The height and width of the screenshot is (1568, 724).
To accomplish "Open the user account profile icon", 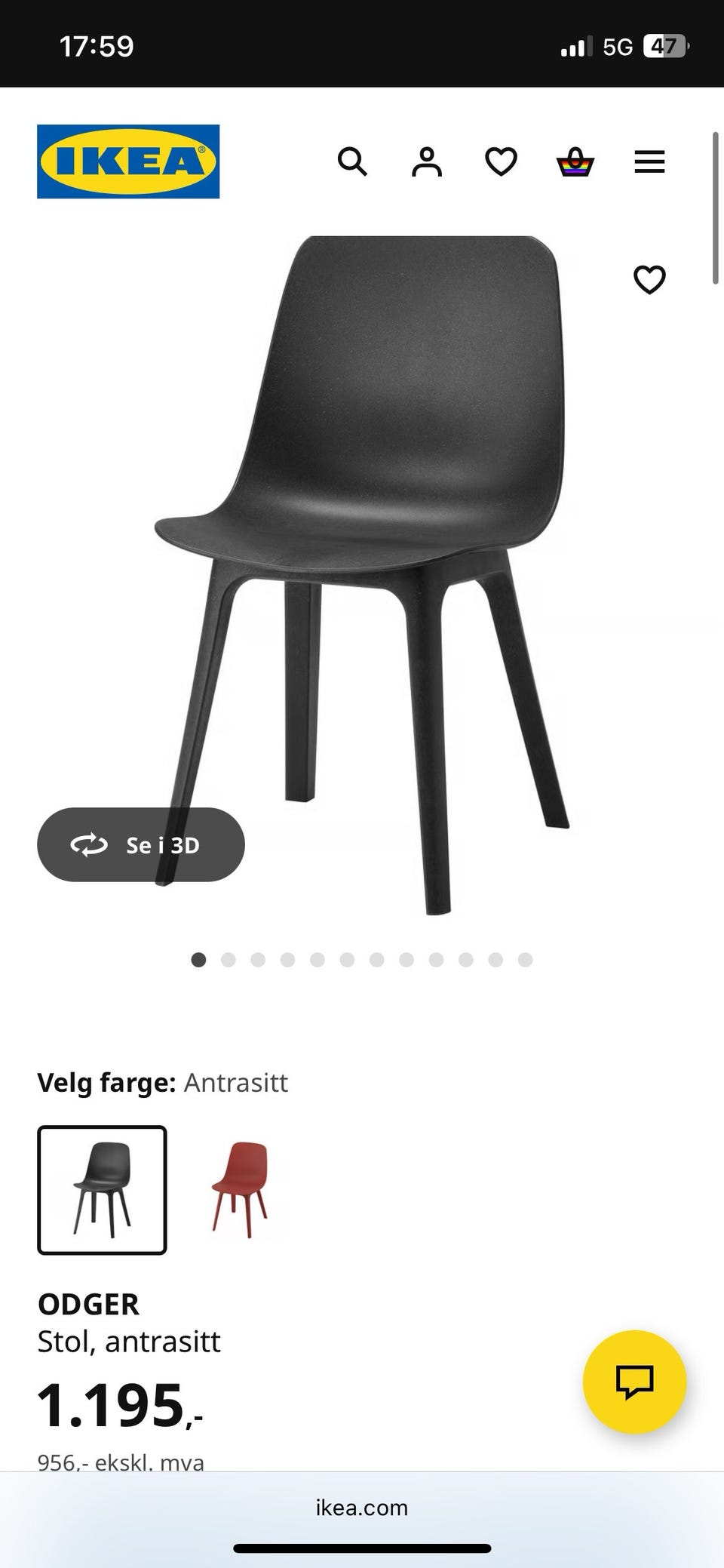I will click(426, 161).
